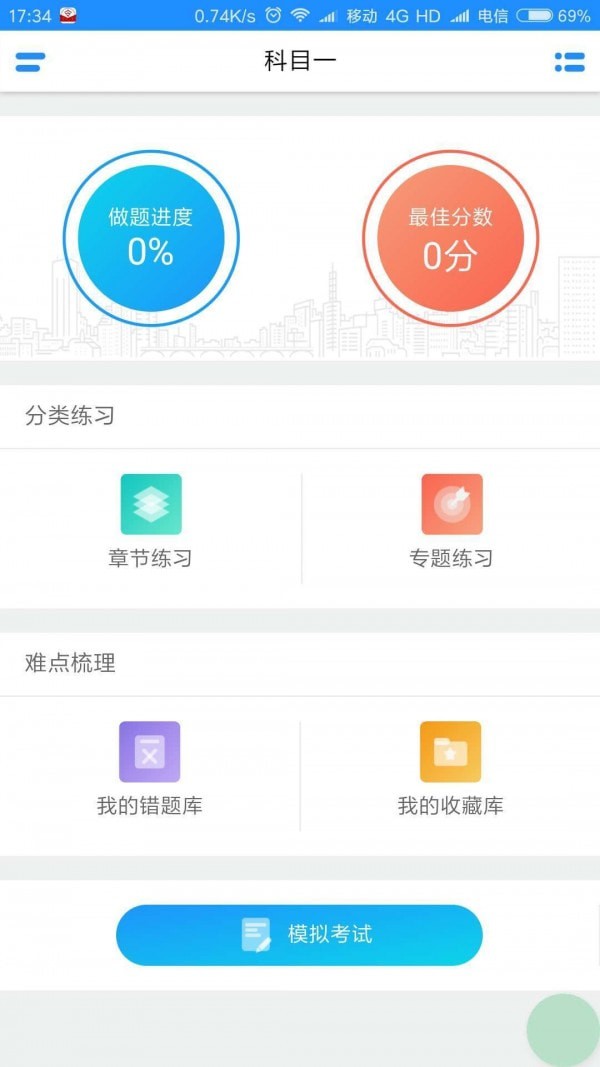Start the 模拟考试 mock exam
Image resolution: width=600 pixels, height=1067 pixels.
point(299,935)
